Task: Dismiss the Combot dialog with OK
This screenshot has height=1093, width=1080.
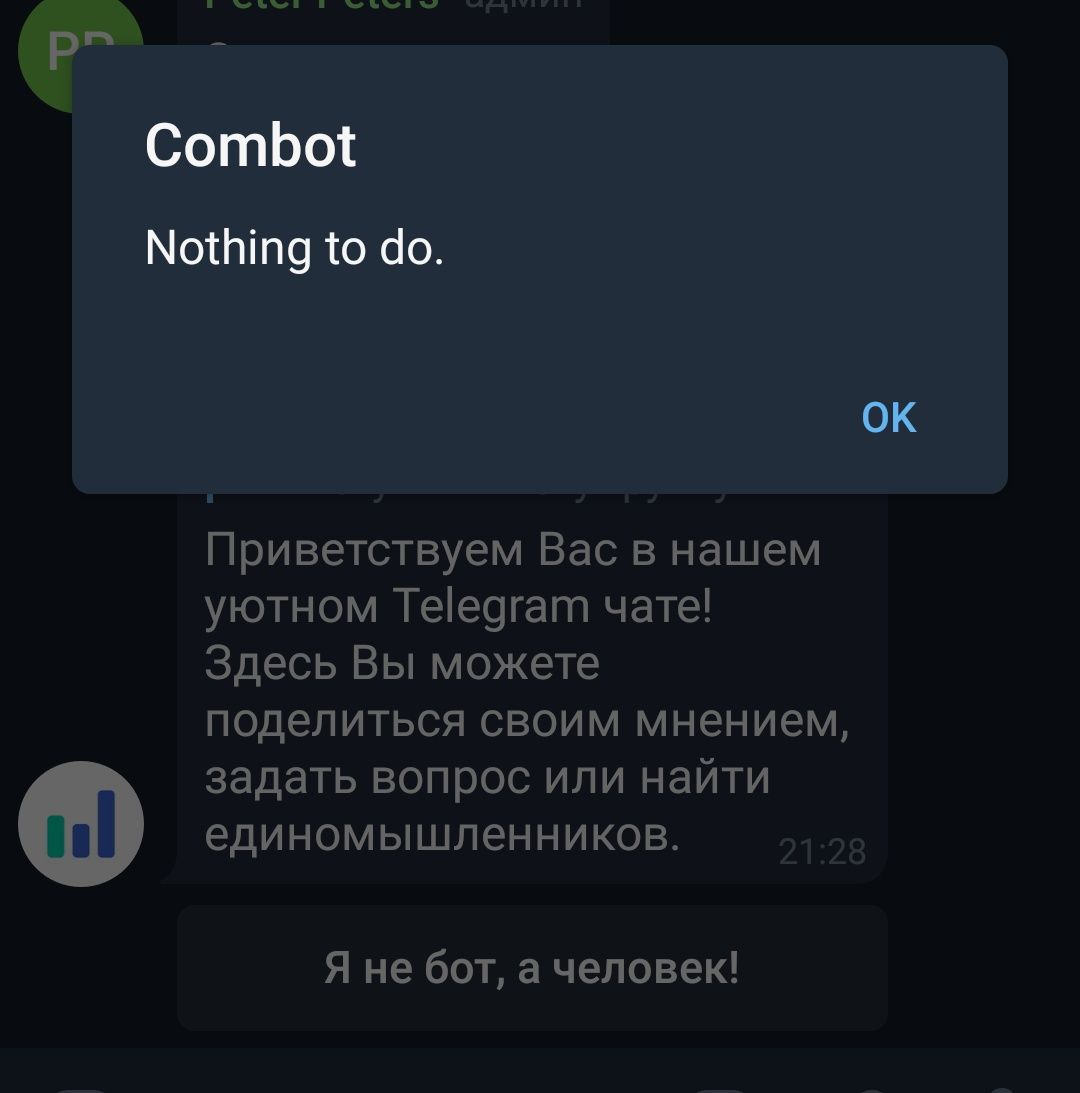Action: tap(888, 418)
